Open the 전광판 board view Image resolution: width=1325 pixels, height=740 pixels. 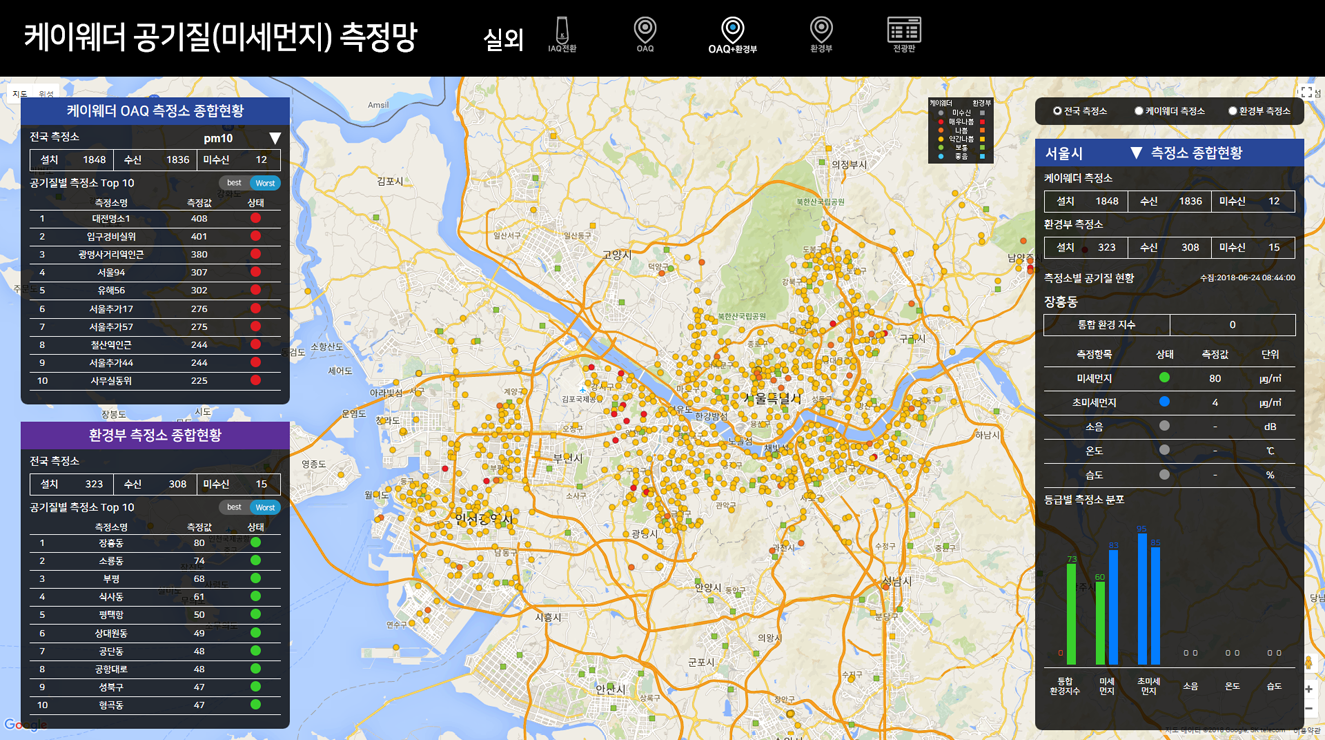904,34
